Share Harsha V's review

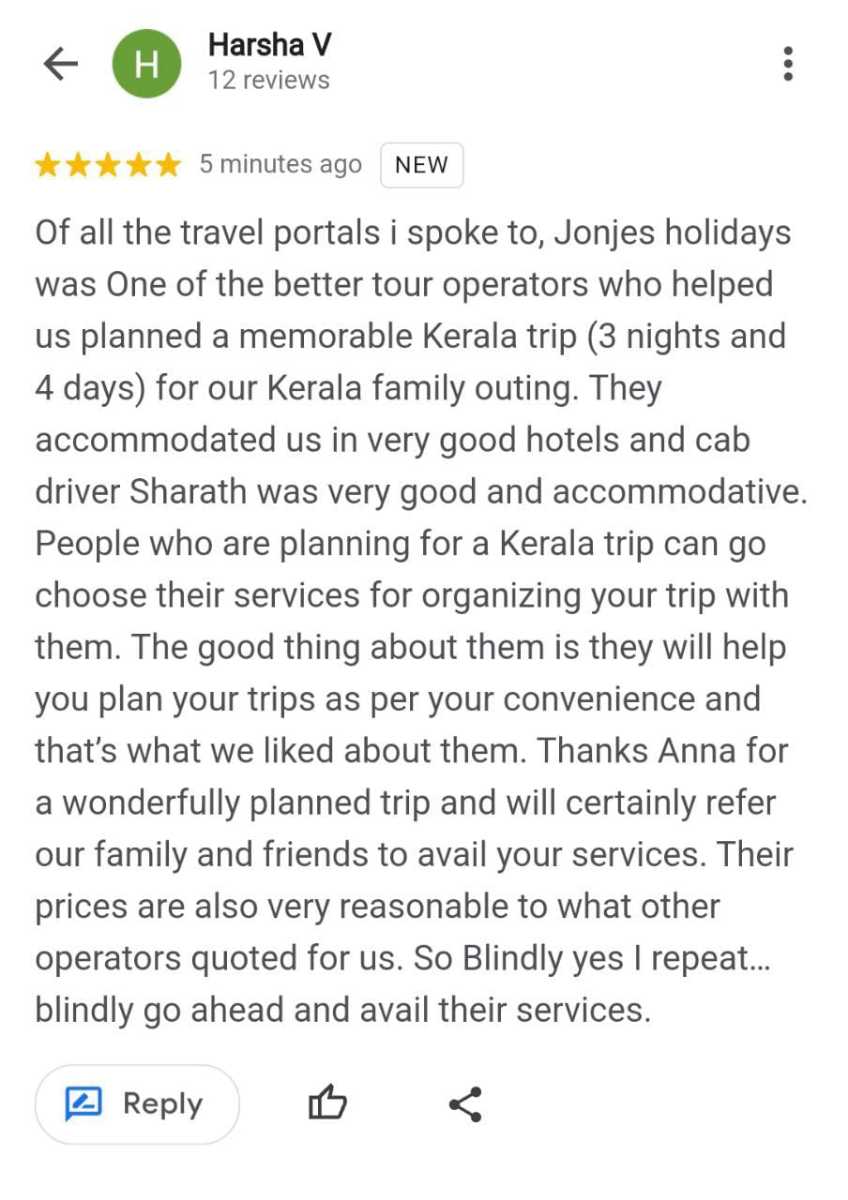[x=465, y=1104]
